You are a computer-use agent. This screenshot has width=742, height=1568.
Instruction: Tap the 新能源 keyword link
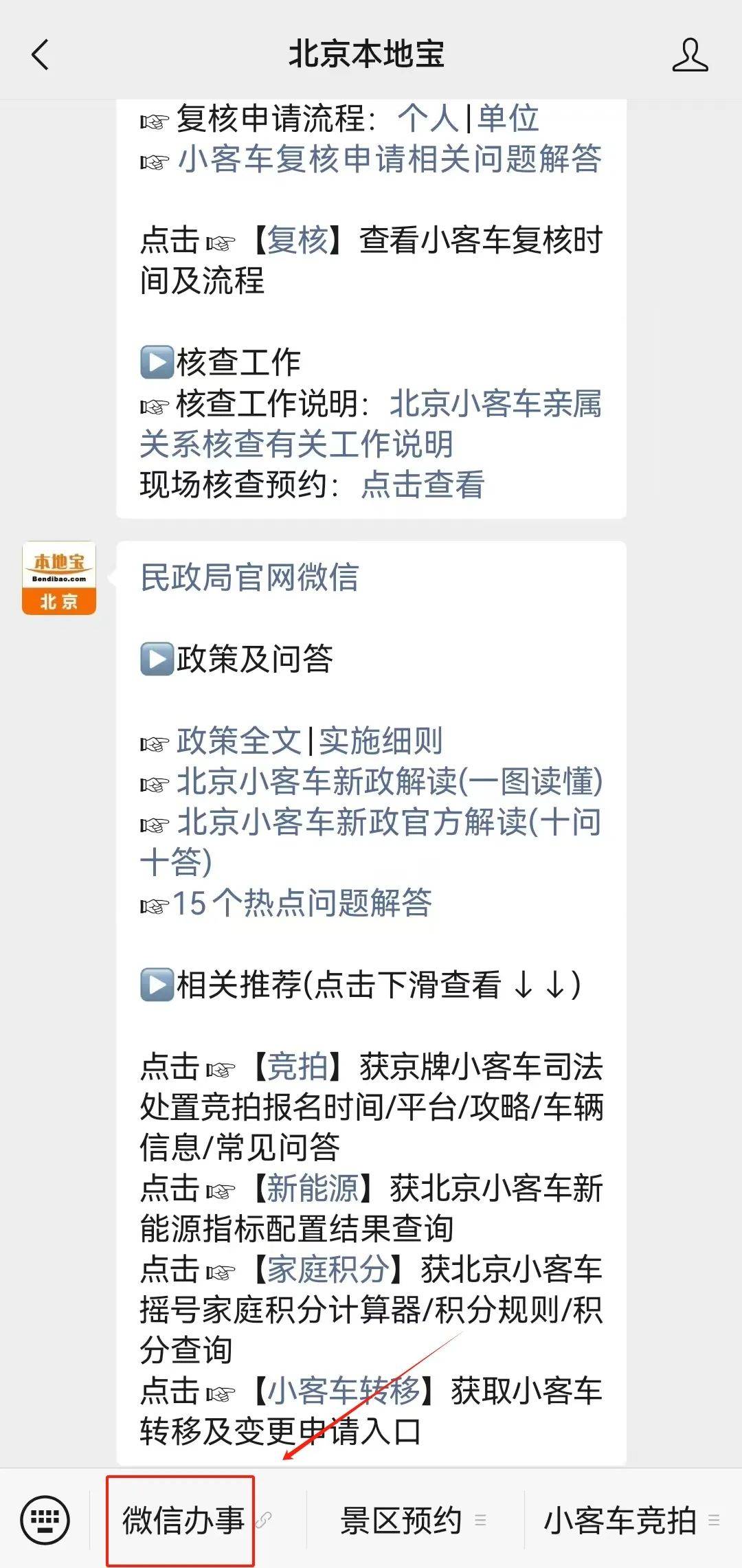(x=313, y=1188)
